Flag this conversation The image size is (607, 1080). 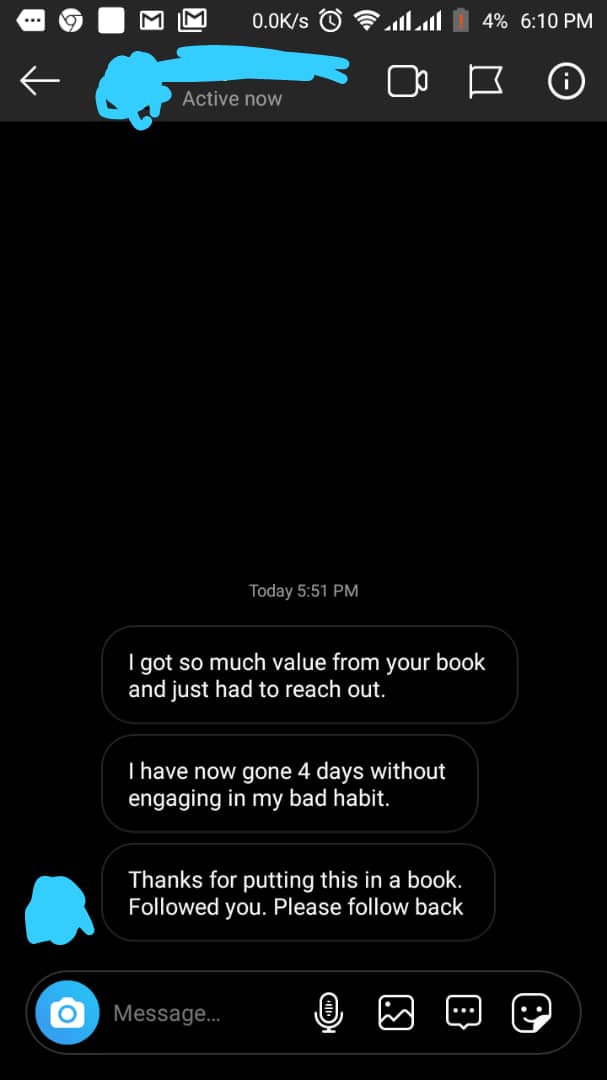[486, 82]
